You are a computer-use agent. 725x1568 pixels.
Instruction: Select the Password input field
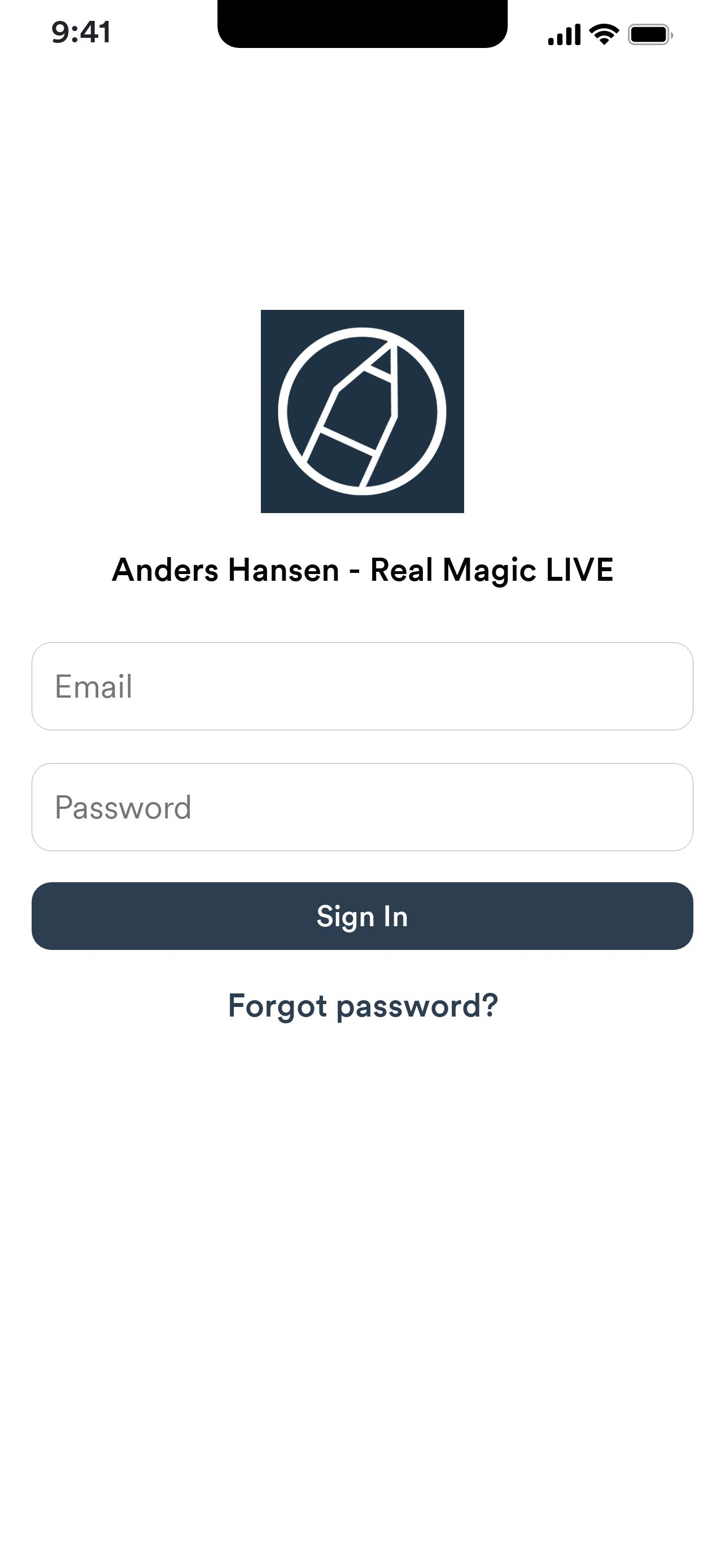click(362, 807)
